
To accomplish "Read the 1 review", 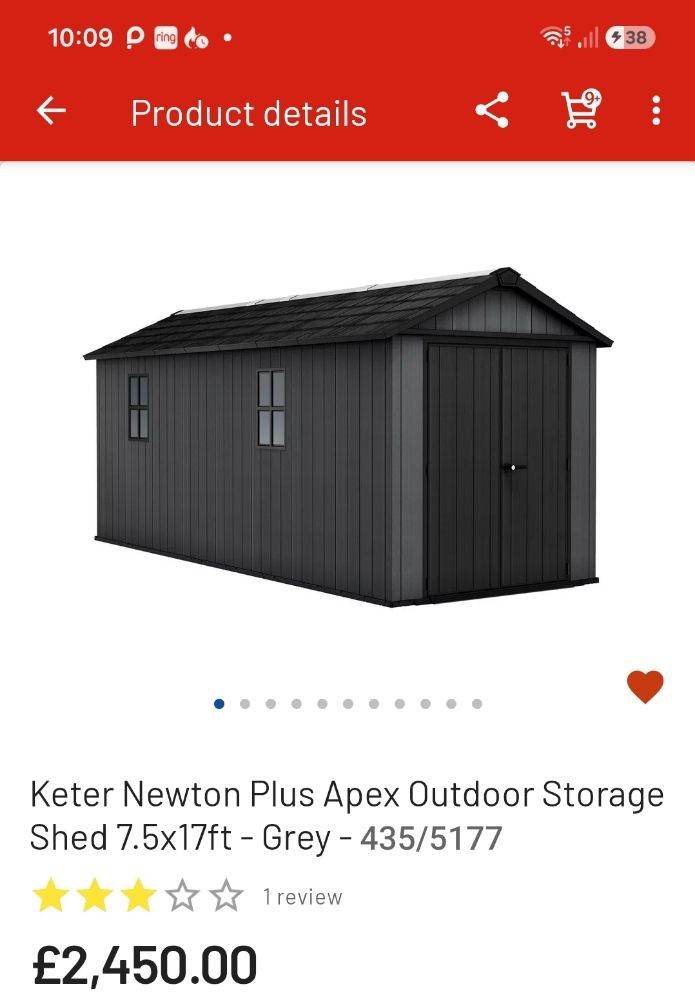I will [x=303, y=897].
